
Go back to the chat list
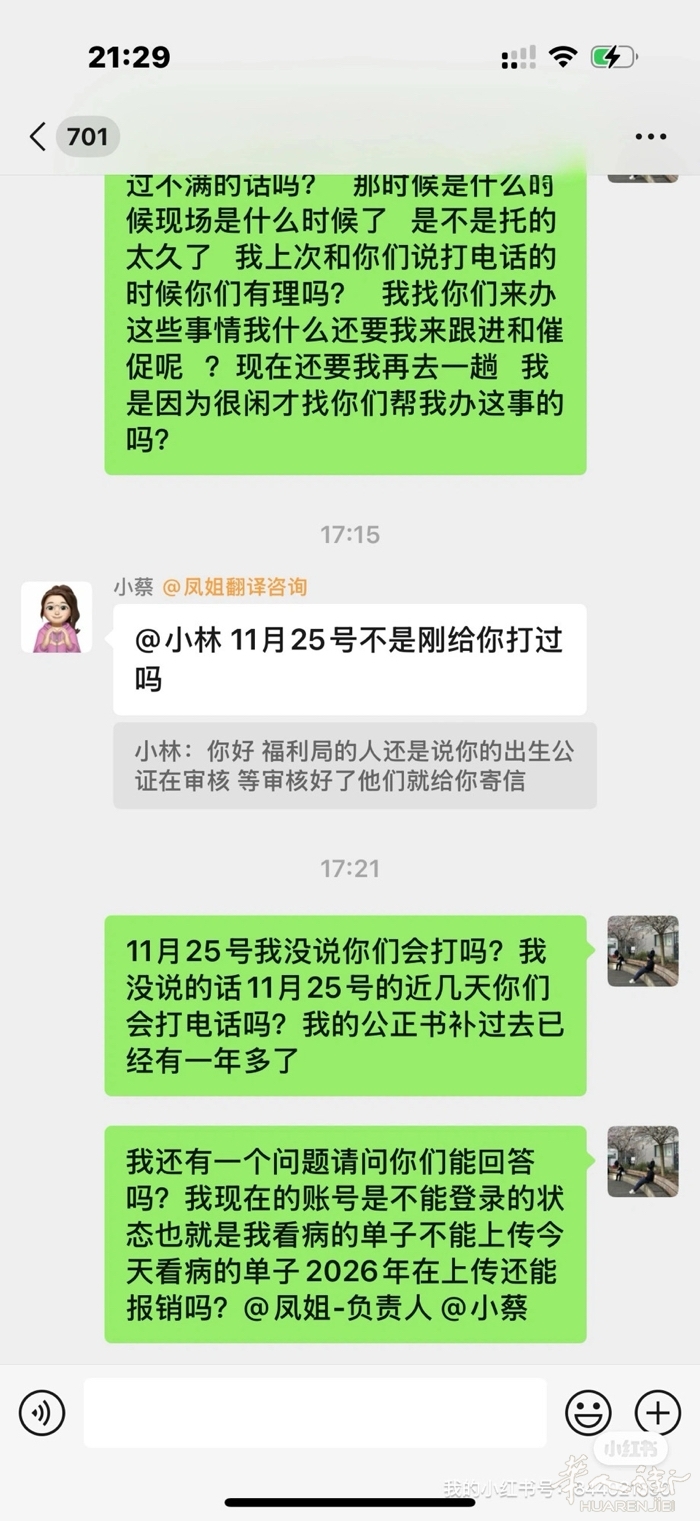tap(38, 137)
